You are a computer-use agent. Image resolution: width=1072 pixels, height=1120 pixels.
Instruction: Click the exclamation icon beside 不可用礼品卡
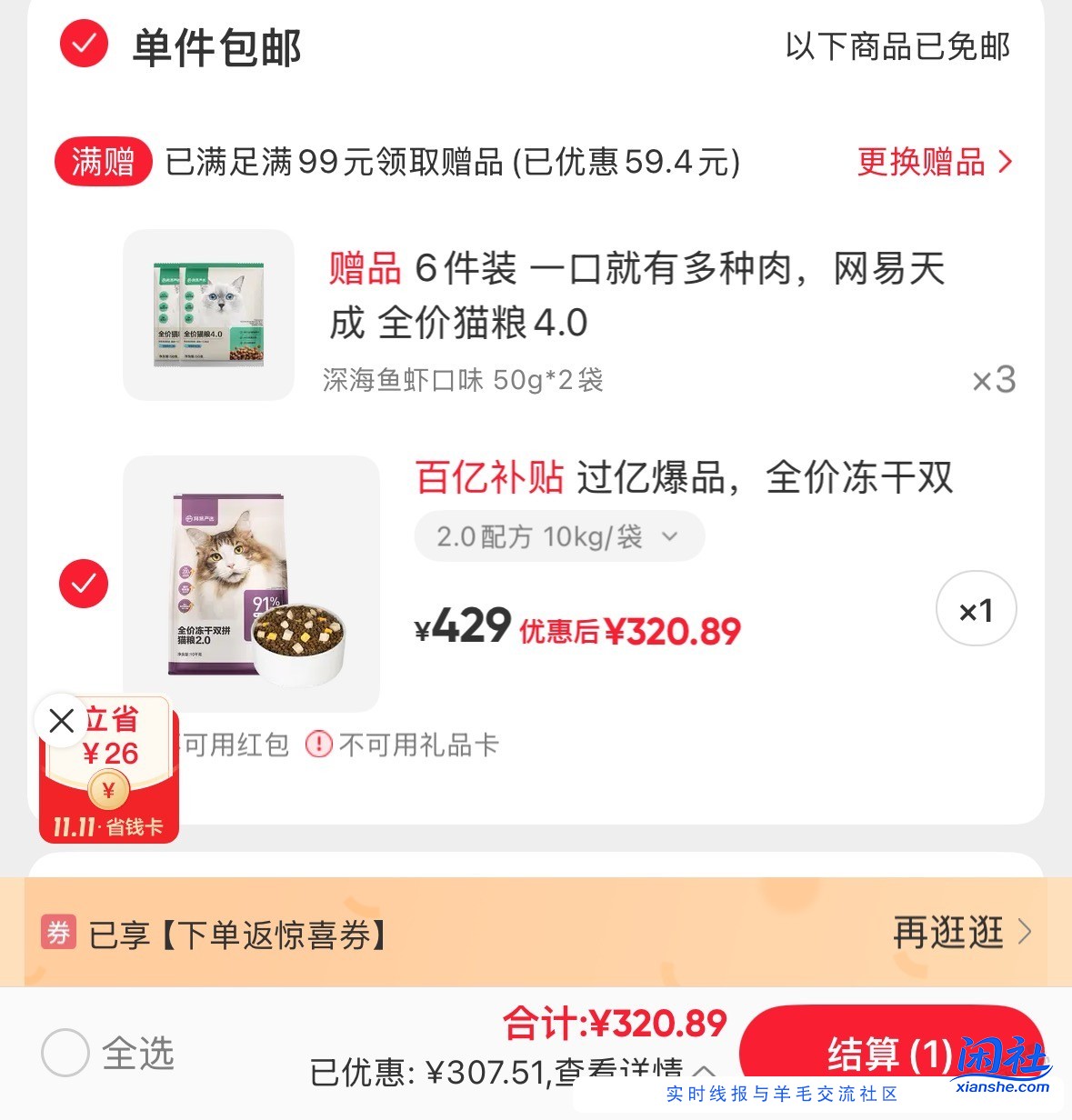(316, 745)
